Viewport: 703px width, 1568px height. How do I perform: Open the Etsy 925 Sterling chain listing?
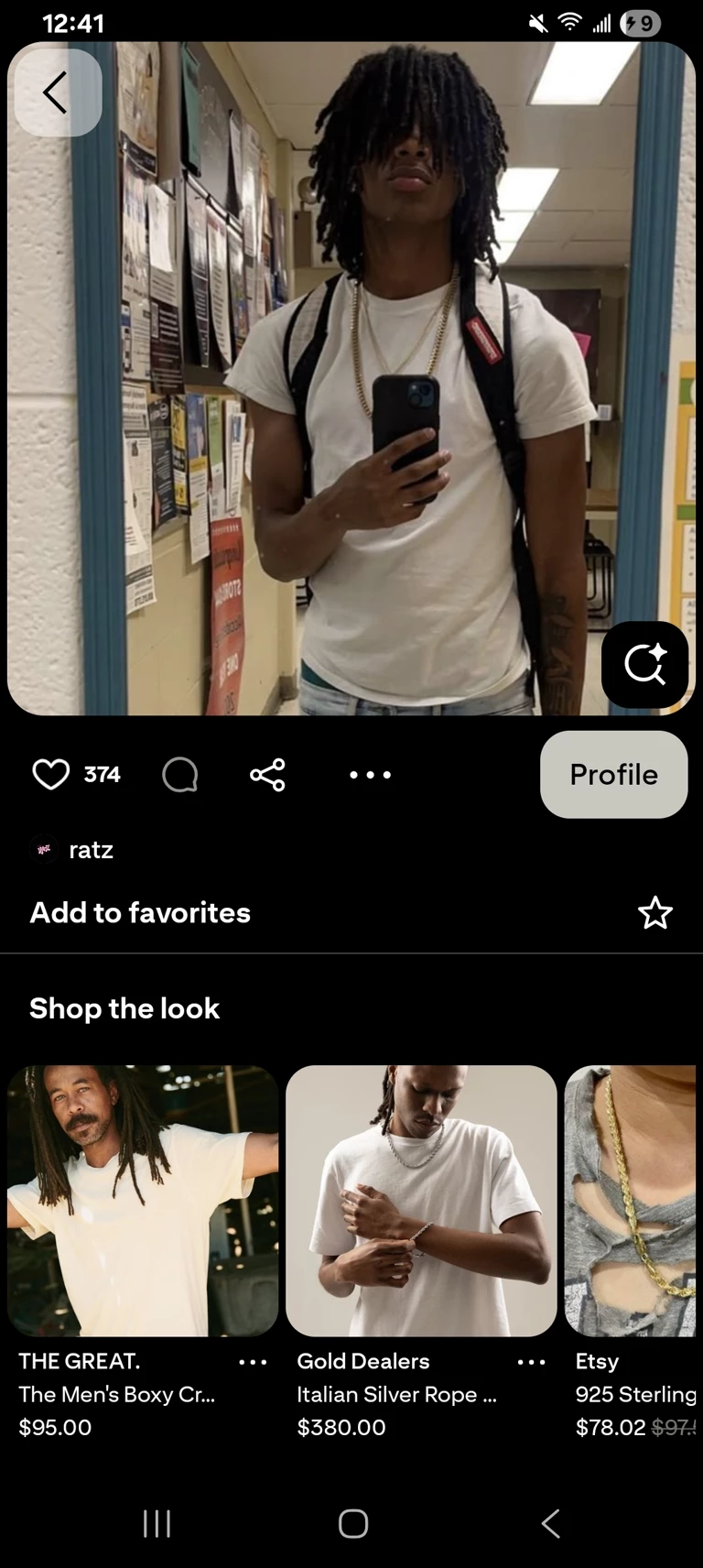tap(632, 1200)
